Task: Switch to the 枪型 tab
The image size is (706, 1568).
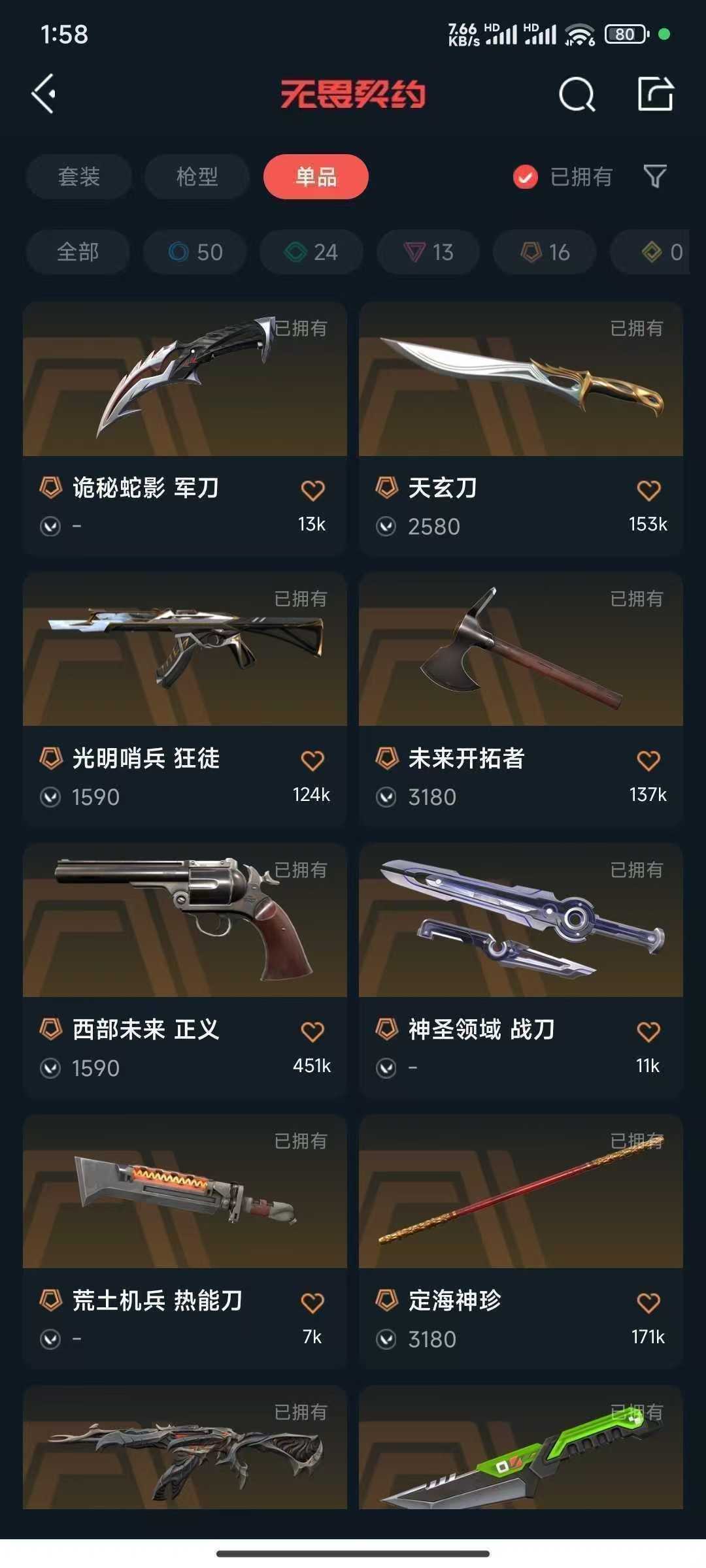Action: 197,176
